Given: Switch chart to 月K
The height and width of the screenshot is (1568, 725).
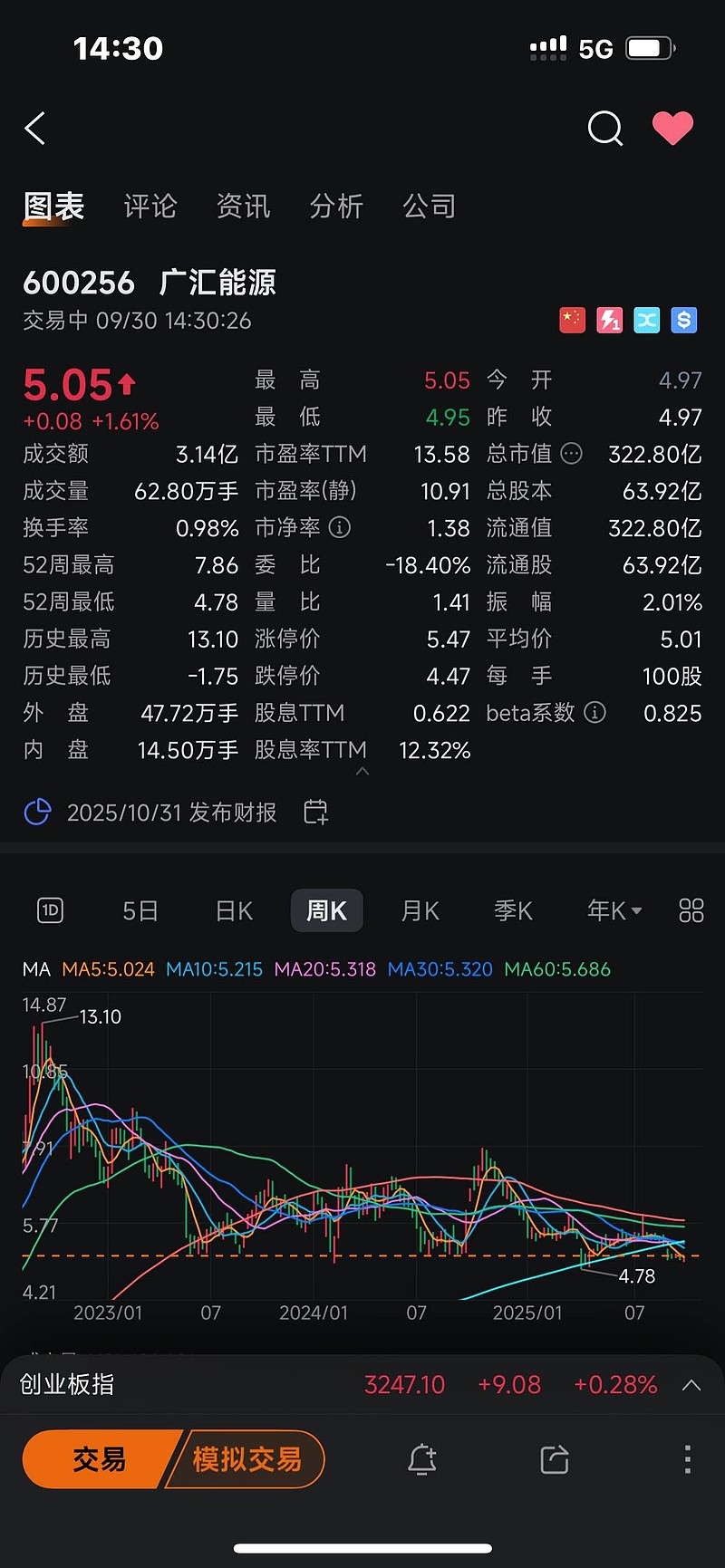Looking at the screenshot, I should [x=420, y=910].
